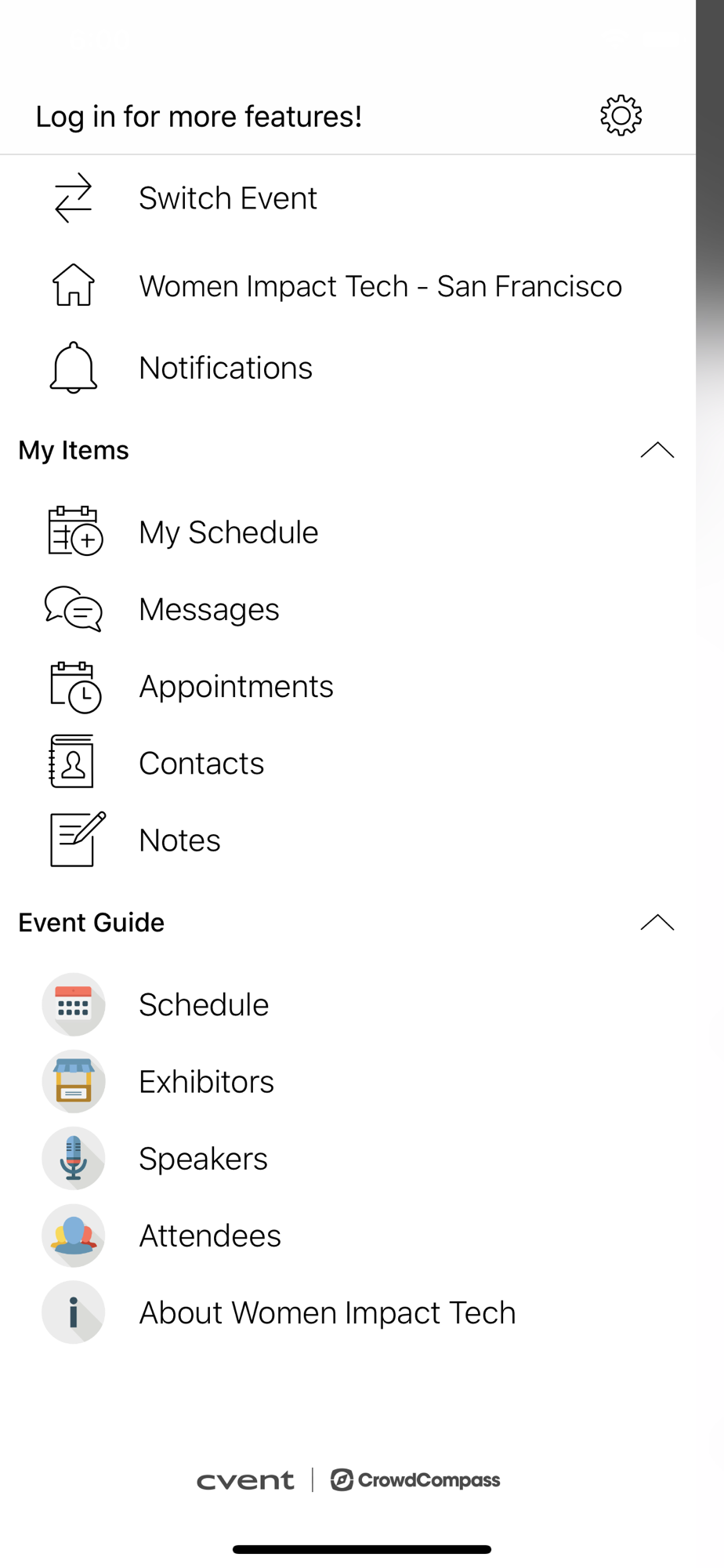Collapse the My Items section
Viewport: 724px width, 1568px height.
pyautogui.click(x=657, y=450)
